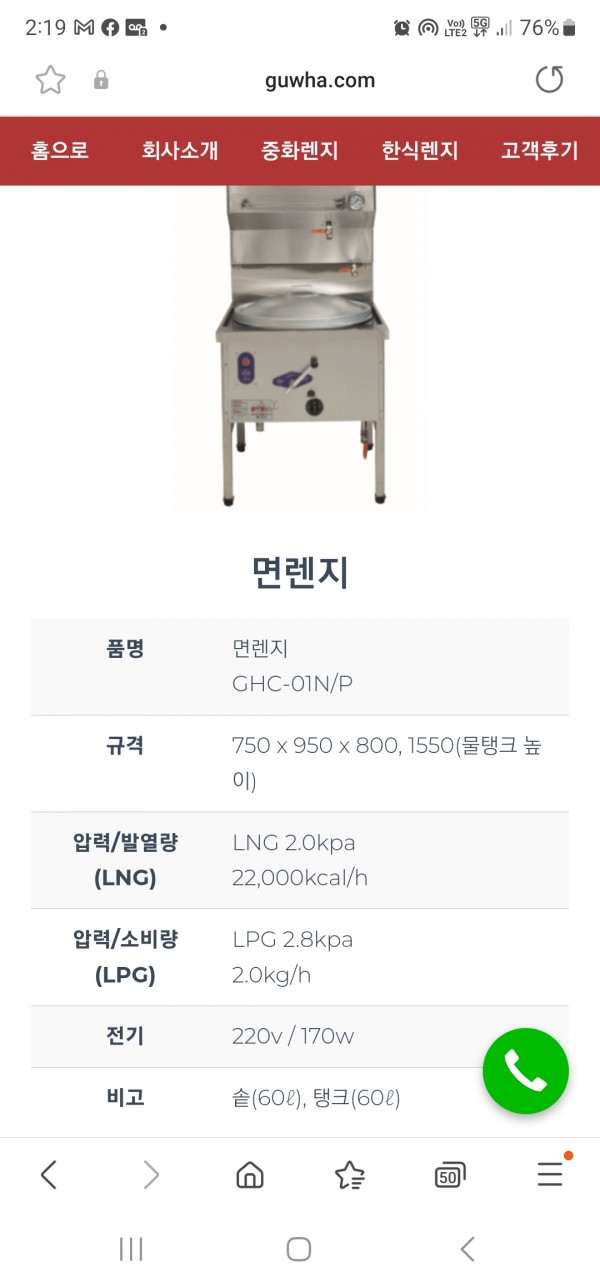This screenshot has height=1287, width=600.
Task: Reload the page
Action: pyautogui.click(x=549, y=80)
